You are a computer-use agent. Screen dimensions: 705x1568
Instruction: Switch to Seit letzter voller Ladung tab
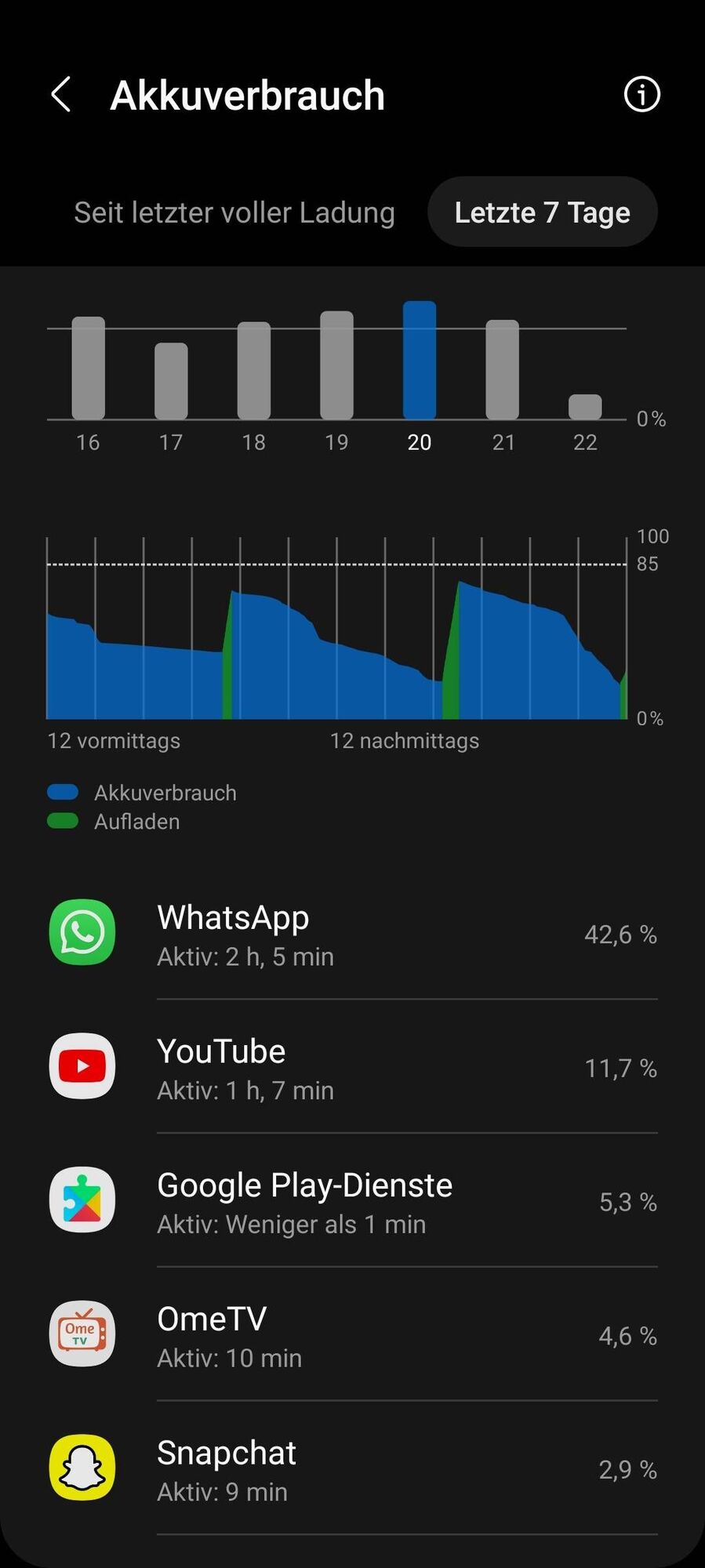pyautogui.click(x=234, y=212)
